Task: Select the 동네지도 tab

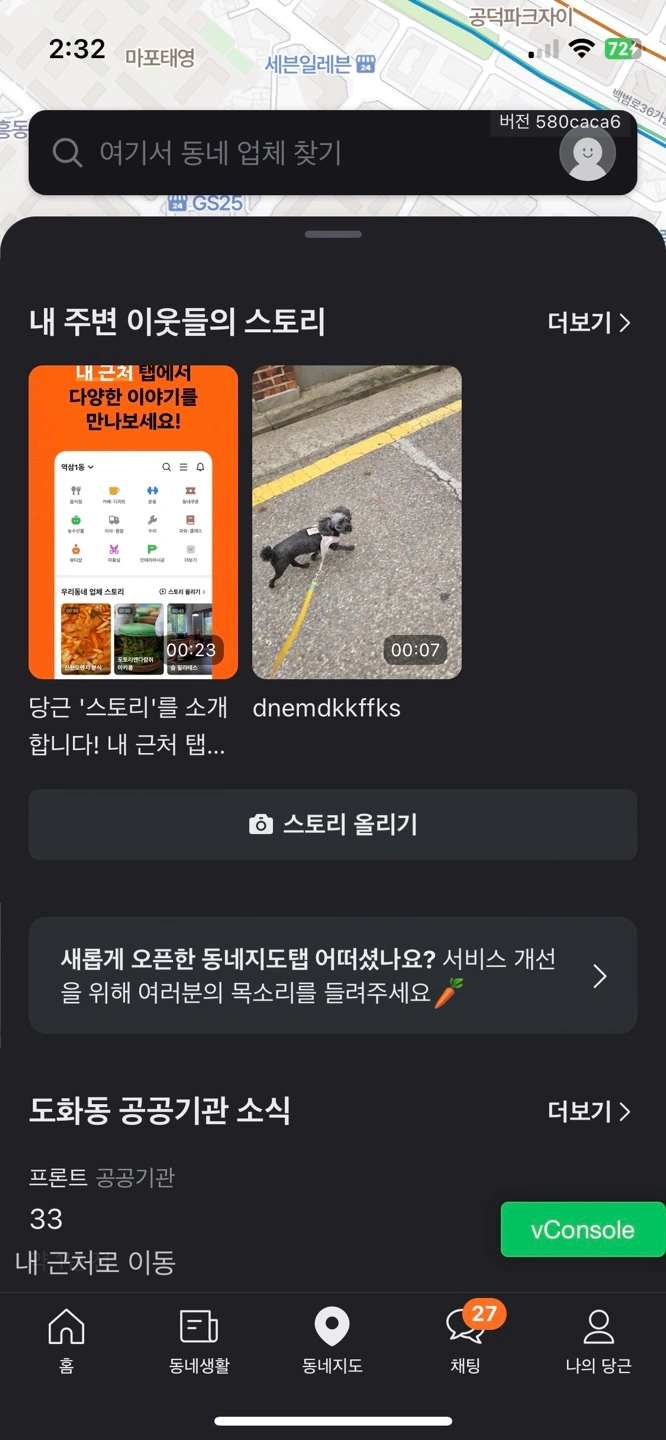Action: click(x=332, y=1342)
